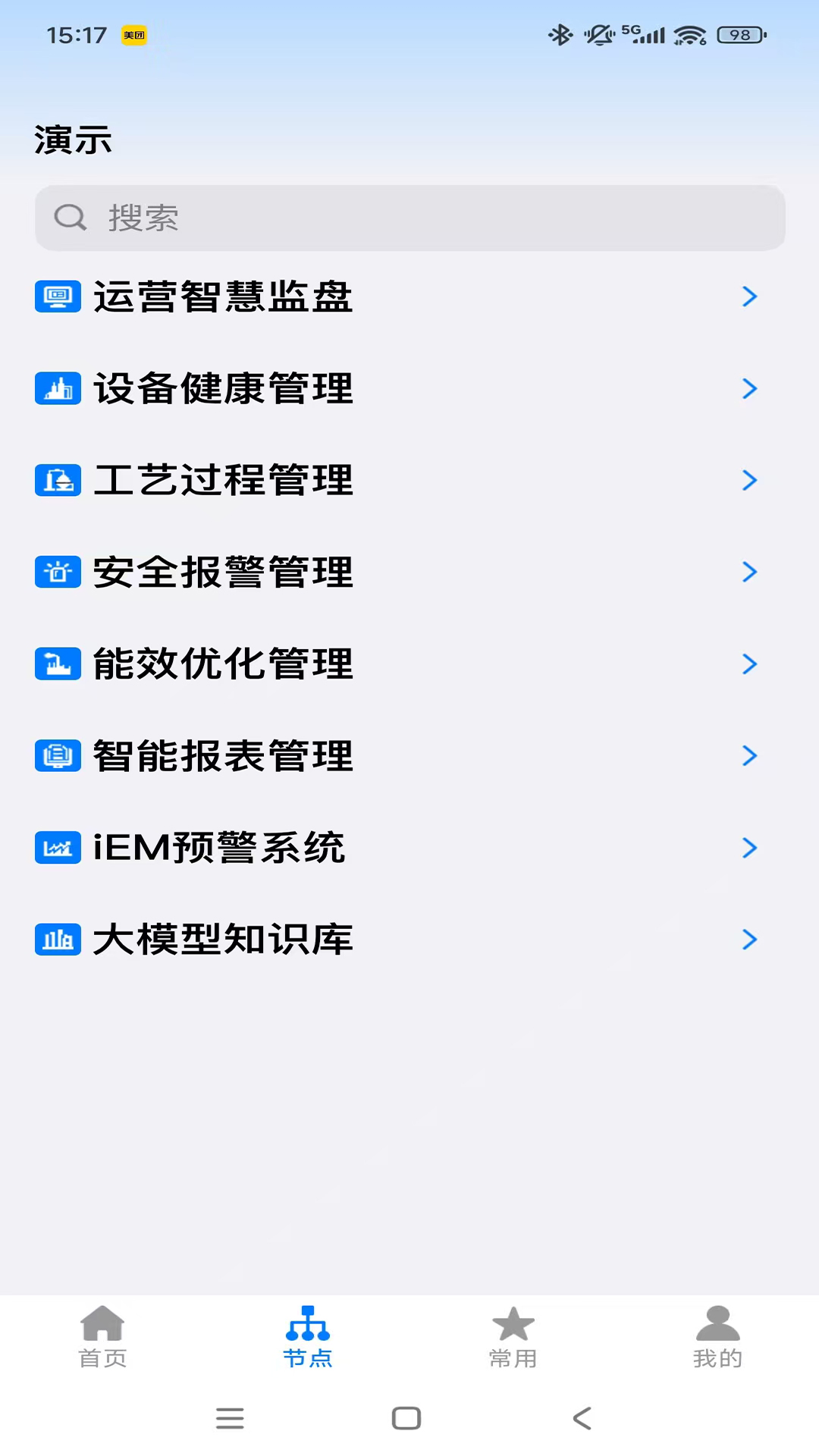Open 设备健康管理 with its right arrow
Image resolution: width=819 pixels, height=1456 pixels.
tap(750, 389)
